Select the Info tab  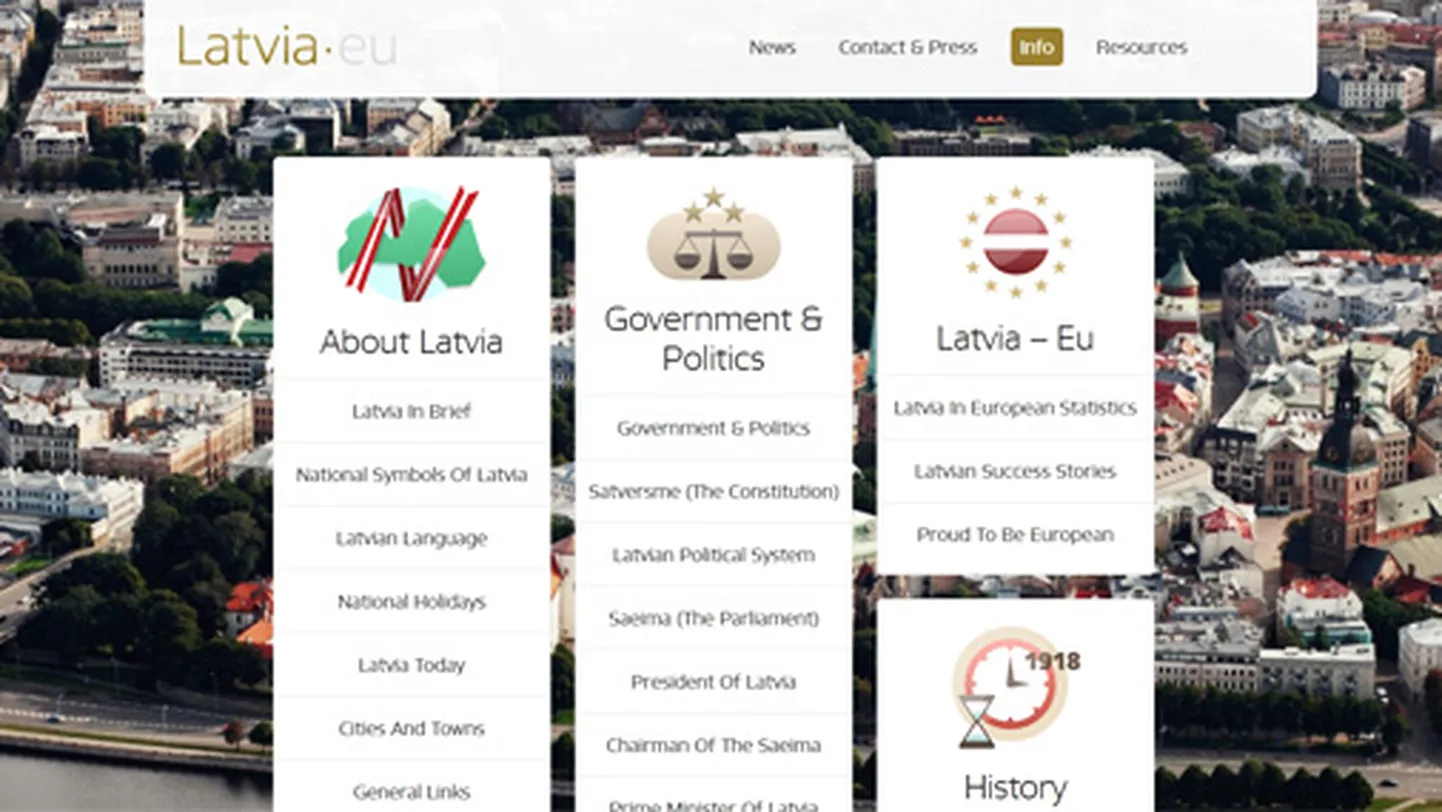point(1036,47)
